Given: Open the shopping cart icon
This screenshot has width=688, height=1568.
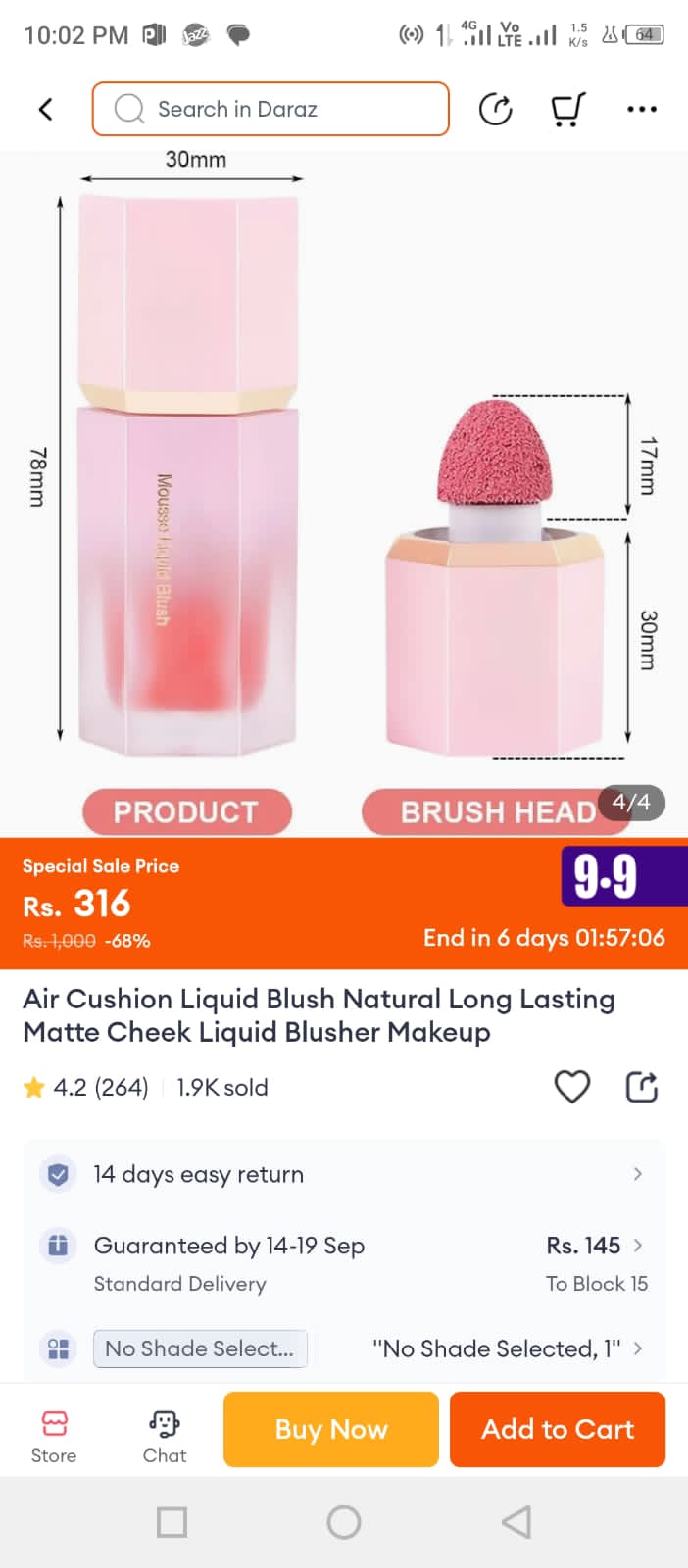Looking at the screenshot, I should (567, 109).
